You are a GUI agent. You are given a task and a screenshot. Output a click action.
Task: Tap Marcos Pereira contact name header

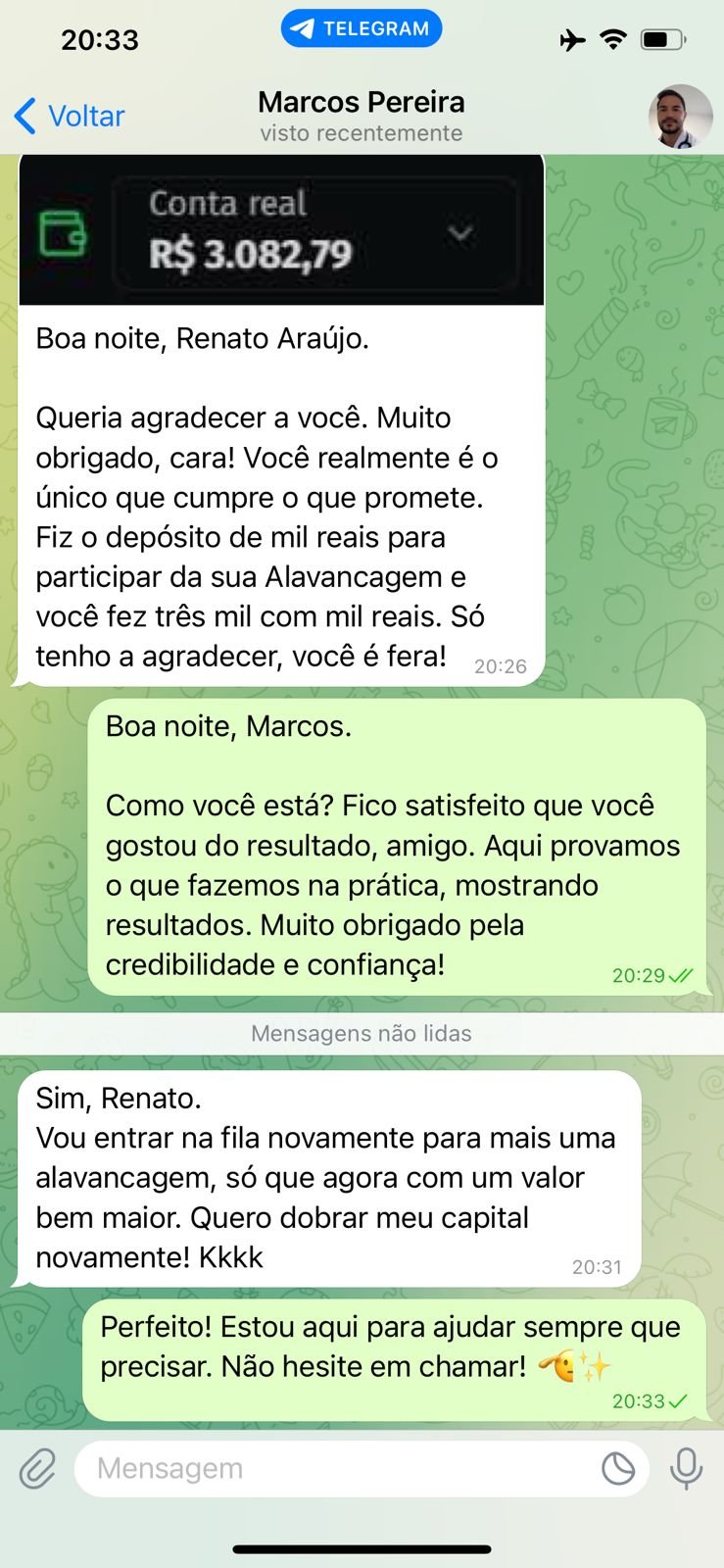tap(362, 102)
